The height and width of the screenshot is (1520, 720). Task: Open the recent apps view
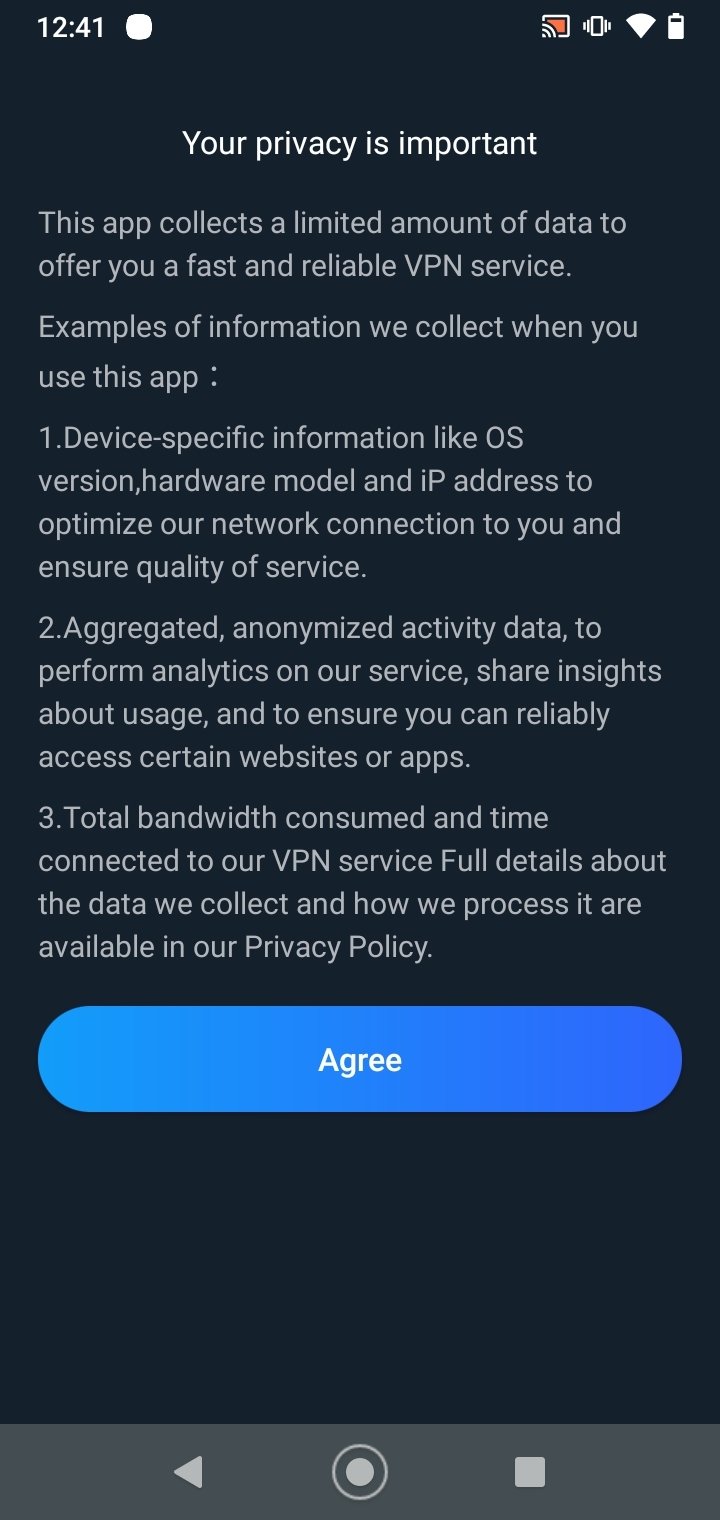point(529,1472)
